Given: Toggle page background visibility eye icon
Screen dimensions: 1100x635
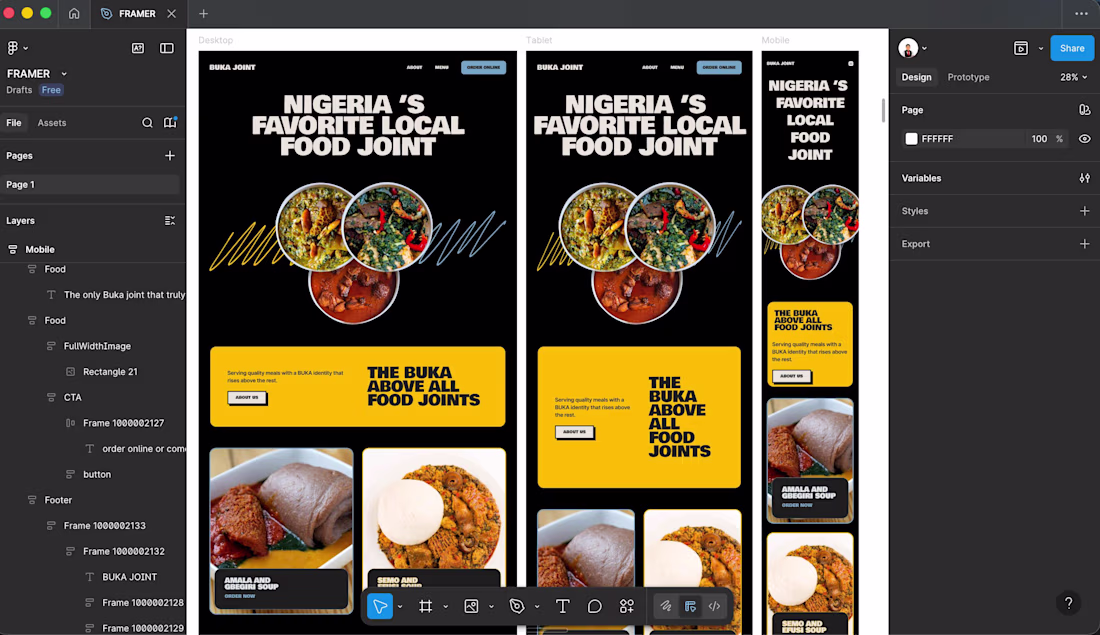Looking at the screenshot, I should tap(1085, 139).
